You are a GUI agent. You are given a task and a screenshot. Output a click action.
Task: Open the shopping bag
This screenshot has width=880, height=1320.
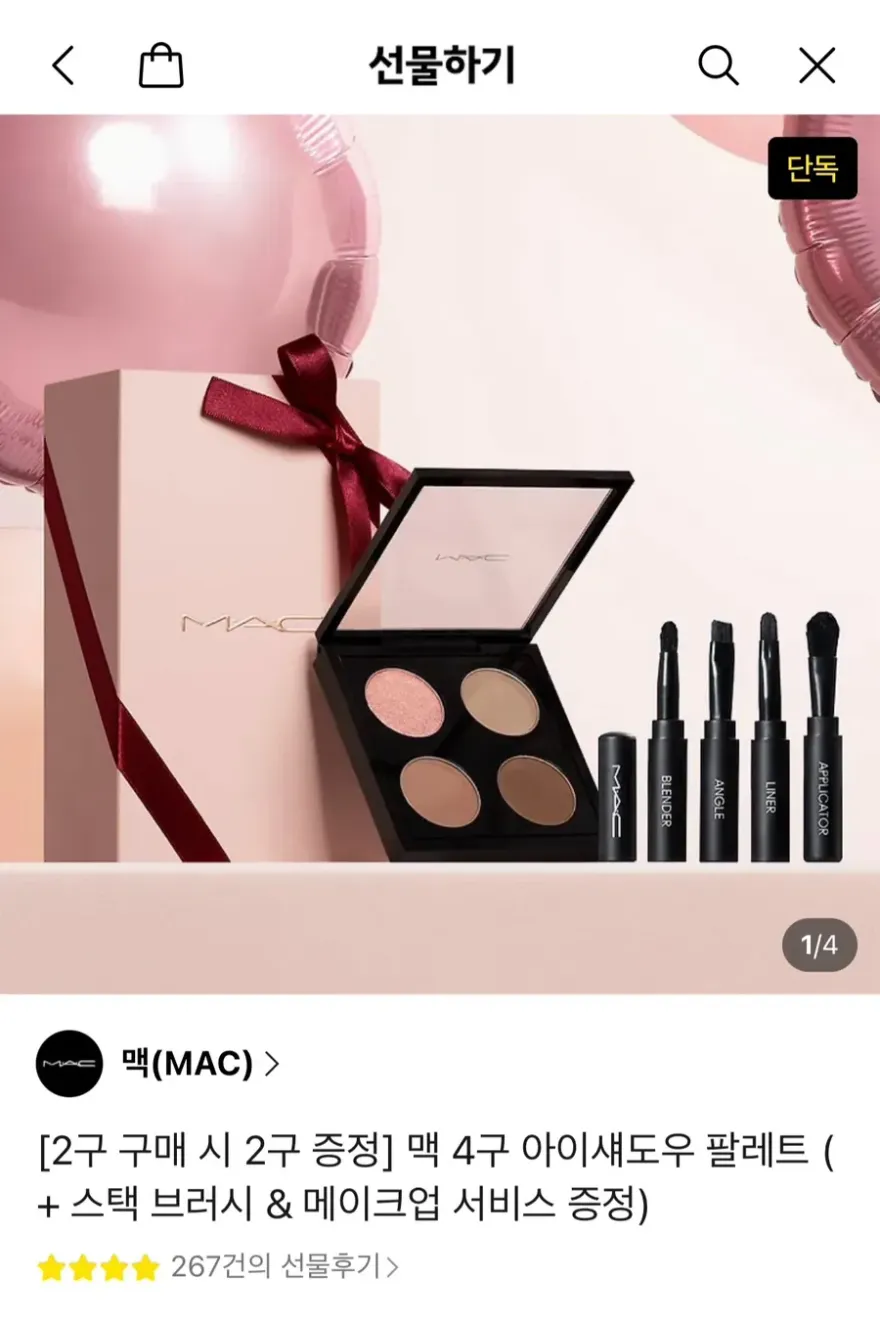tap(161, 66)
